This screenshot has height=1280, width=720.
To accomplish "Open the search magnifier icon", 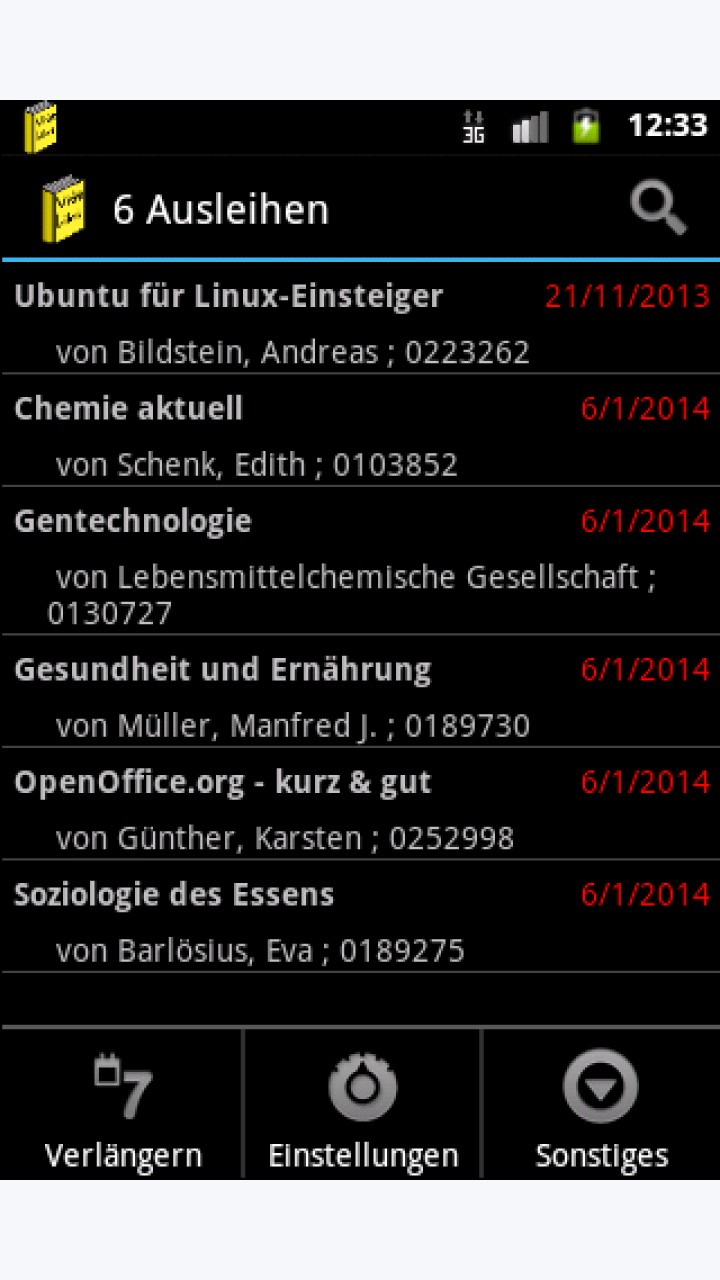I will point(659,209).
